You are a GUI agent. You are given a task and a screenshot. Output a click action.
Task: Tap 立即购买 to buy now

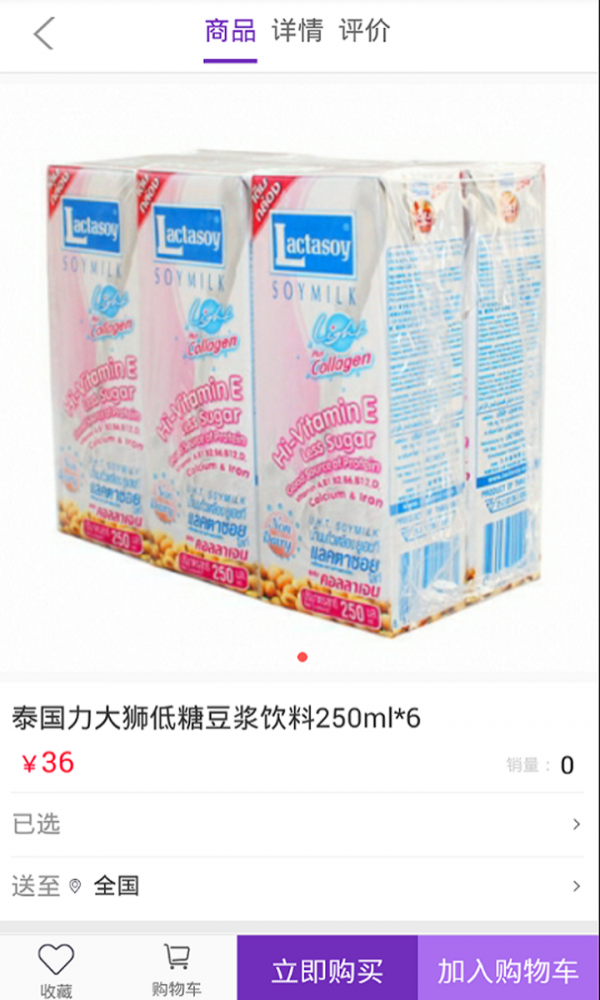tap(327, 969)
